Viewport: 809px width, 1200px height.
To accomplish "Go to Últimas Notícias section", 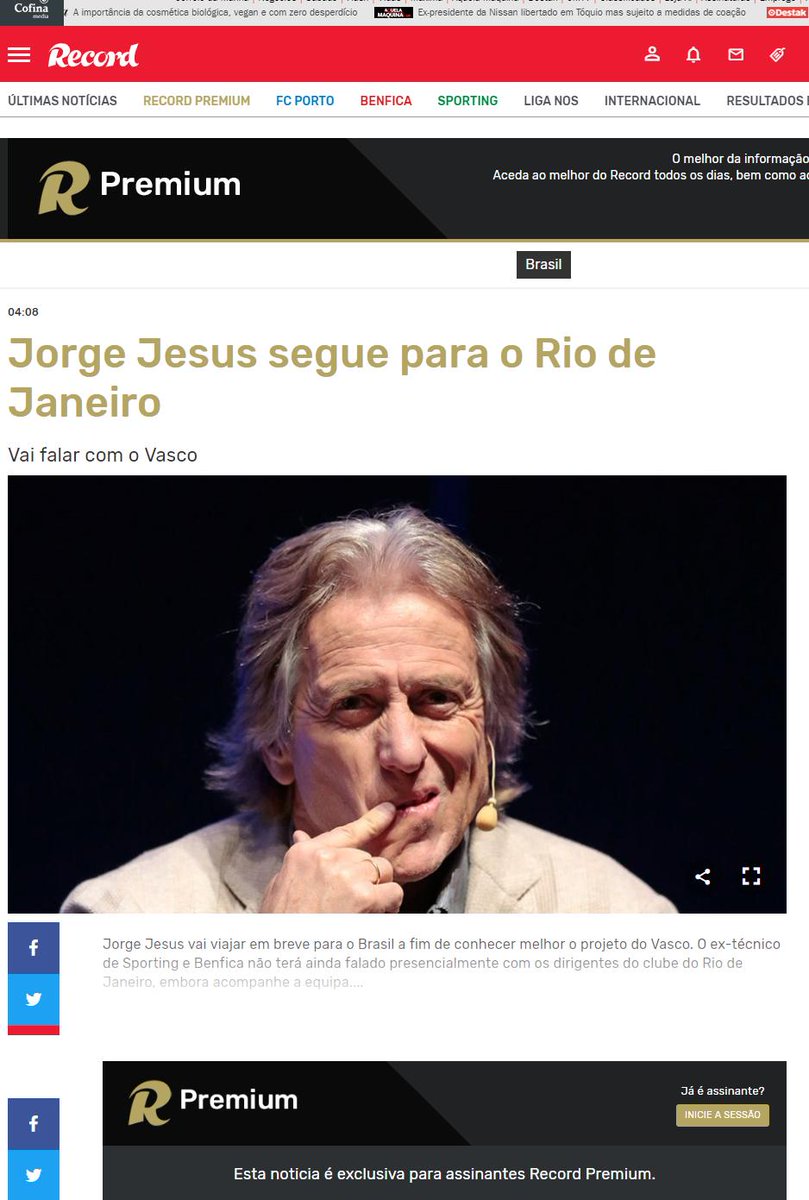I will [x=62, y=101].
